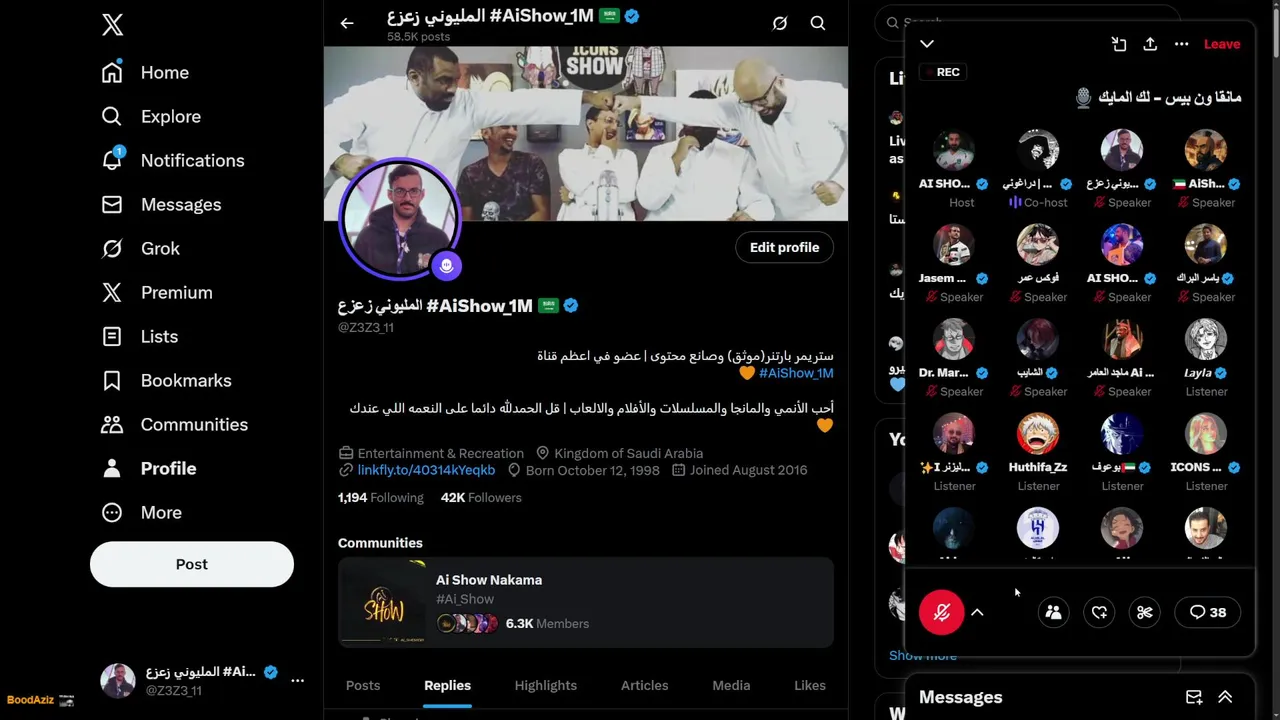Share the Space
The height and width of the screenshot is (720, 1280).
click(1150, 44)
